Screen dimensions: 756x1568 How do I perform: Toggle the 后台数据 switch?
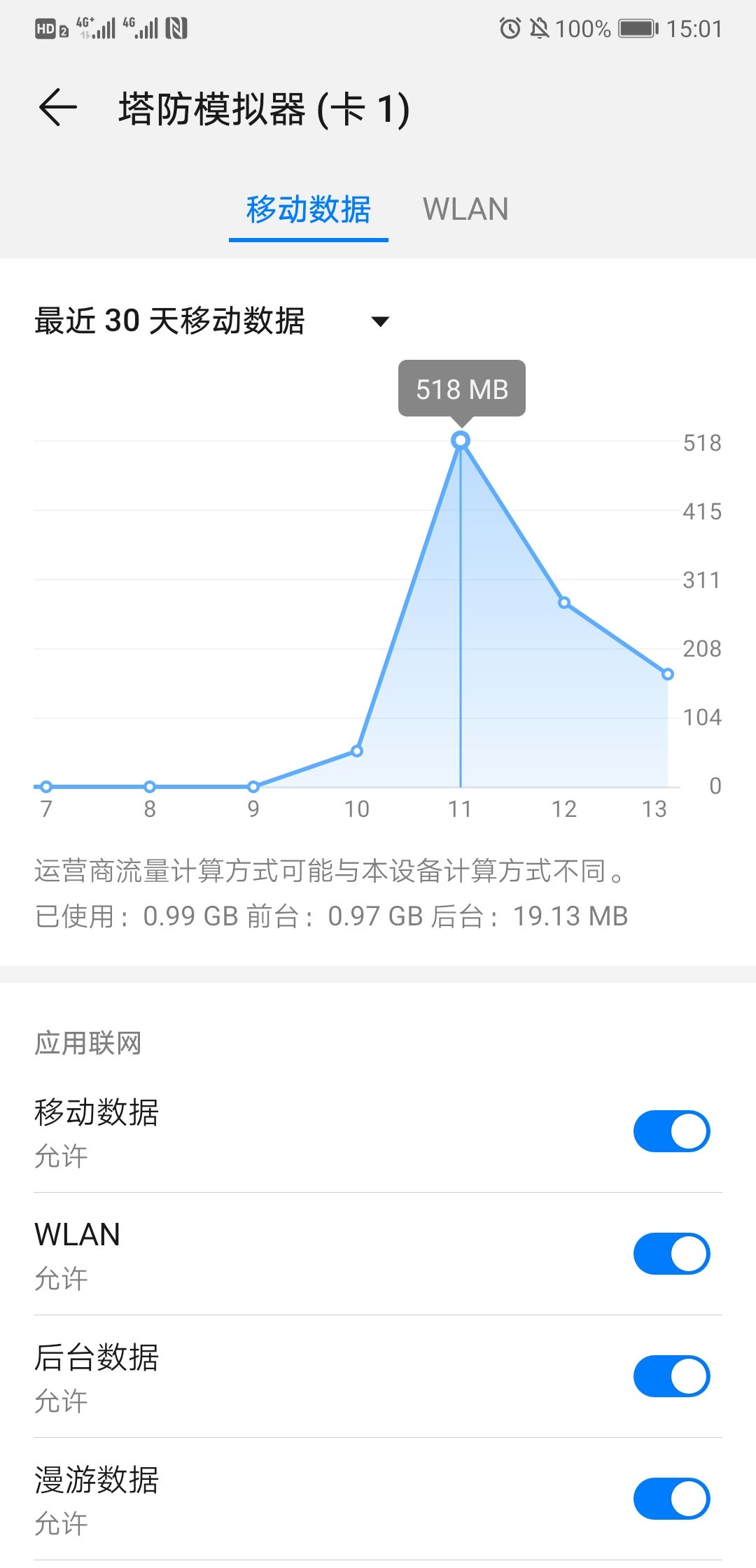click(671, 1376)
